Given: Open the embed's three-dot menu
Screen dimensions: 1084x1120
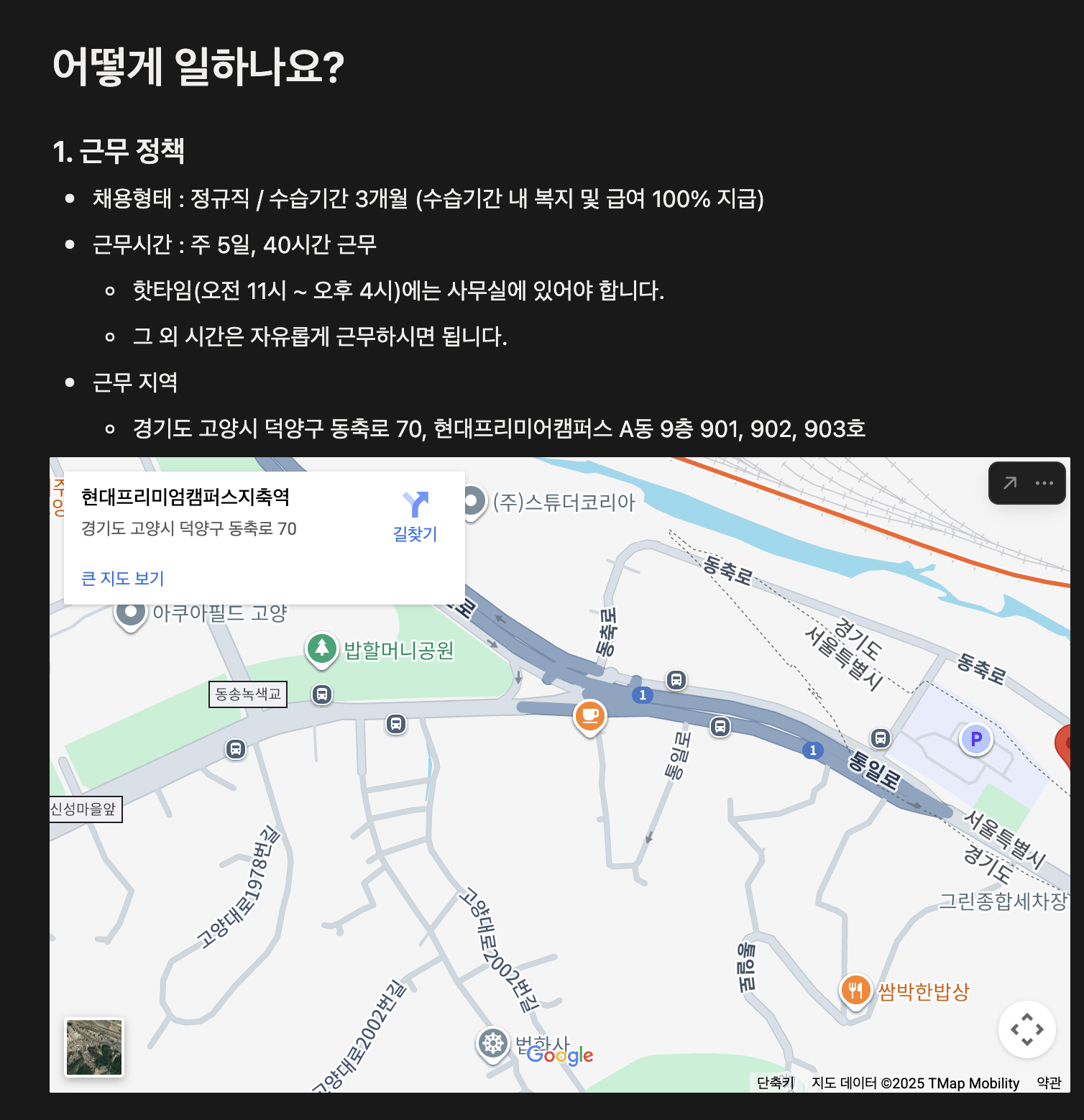Looking at the screenshot, I should (1044, 483).
